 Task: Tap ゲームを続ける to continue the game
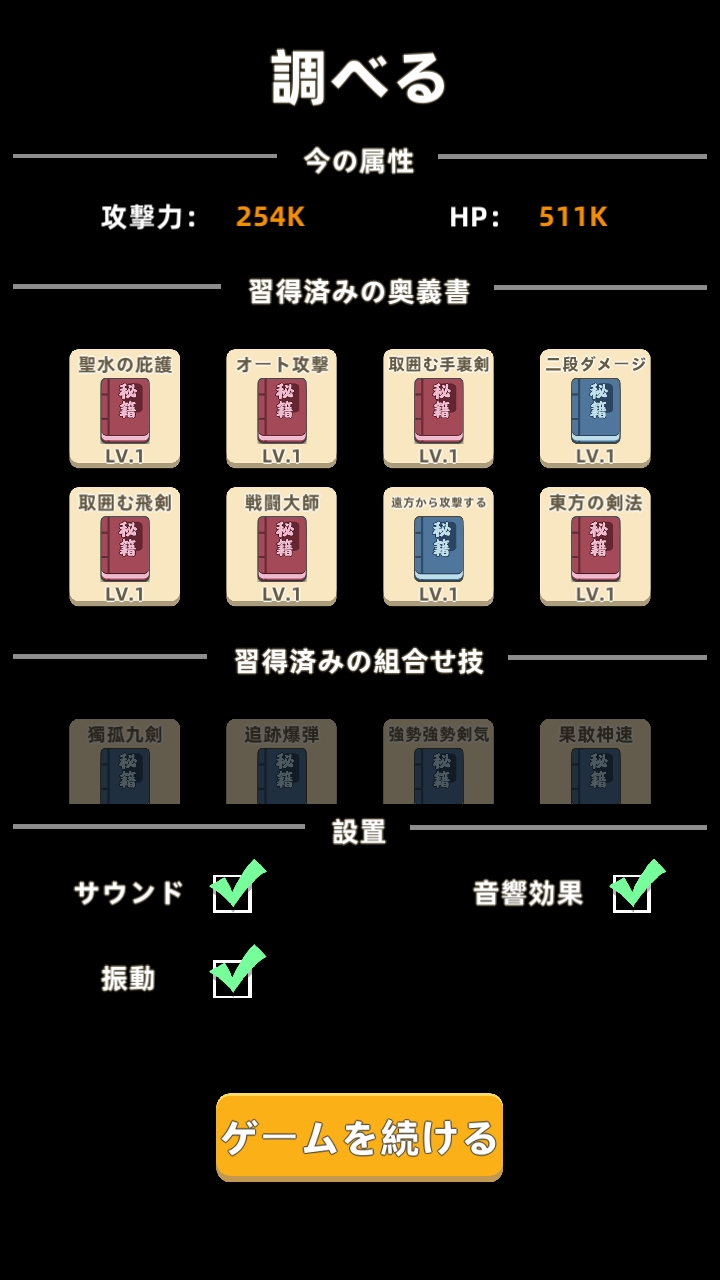(359, 1137)
